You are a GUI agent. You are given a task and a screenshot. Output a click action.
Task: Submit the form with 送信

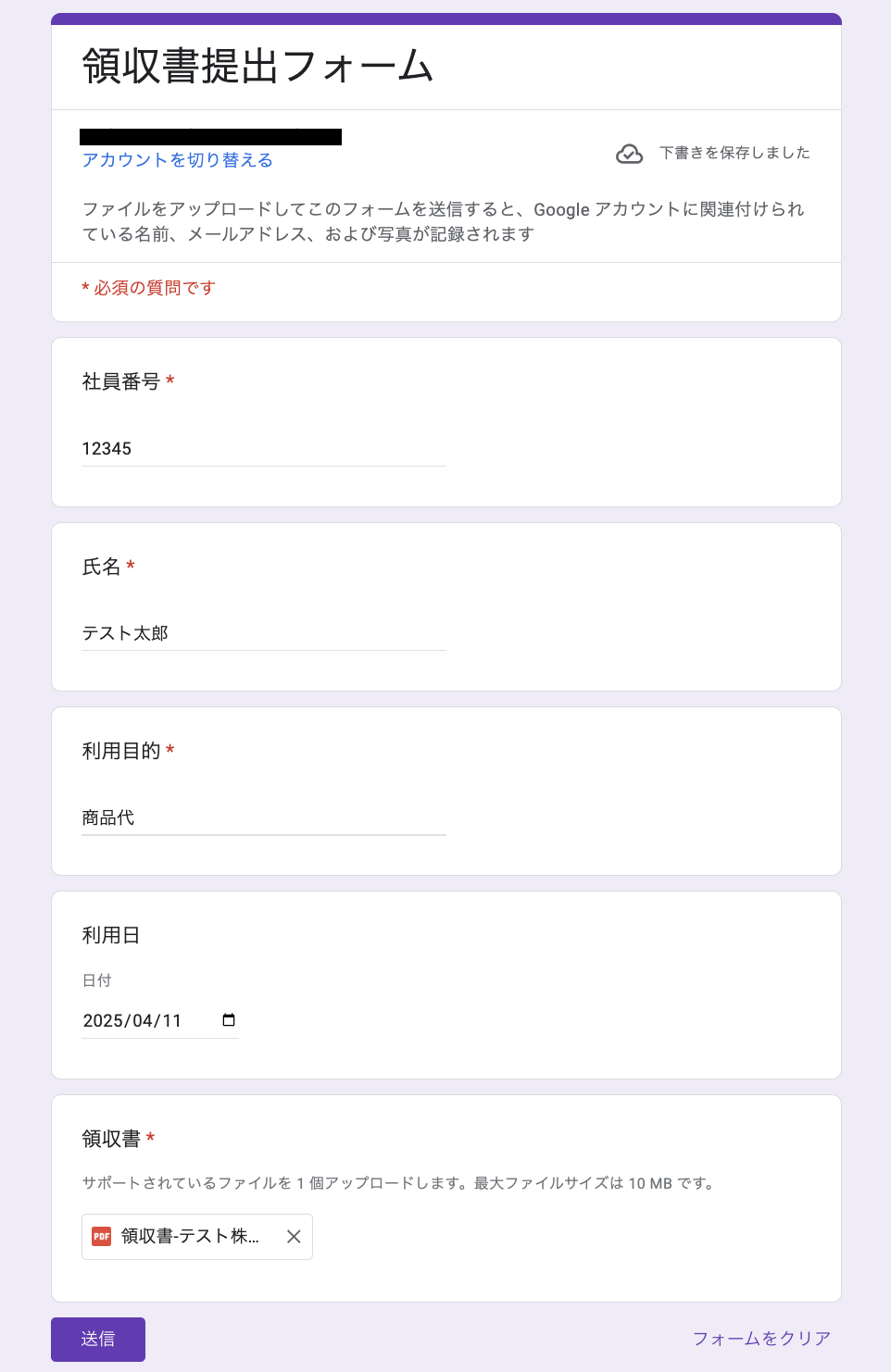pyautogui.click(x=98, y=1339)
